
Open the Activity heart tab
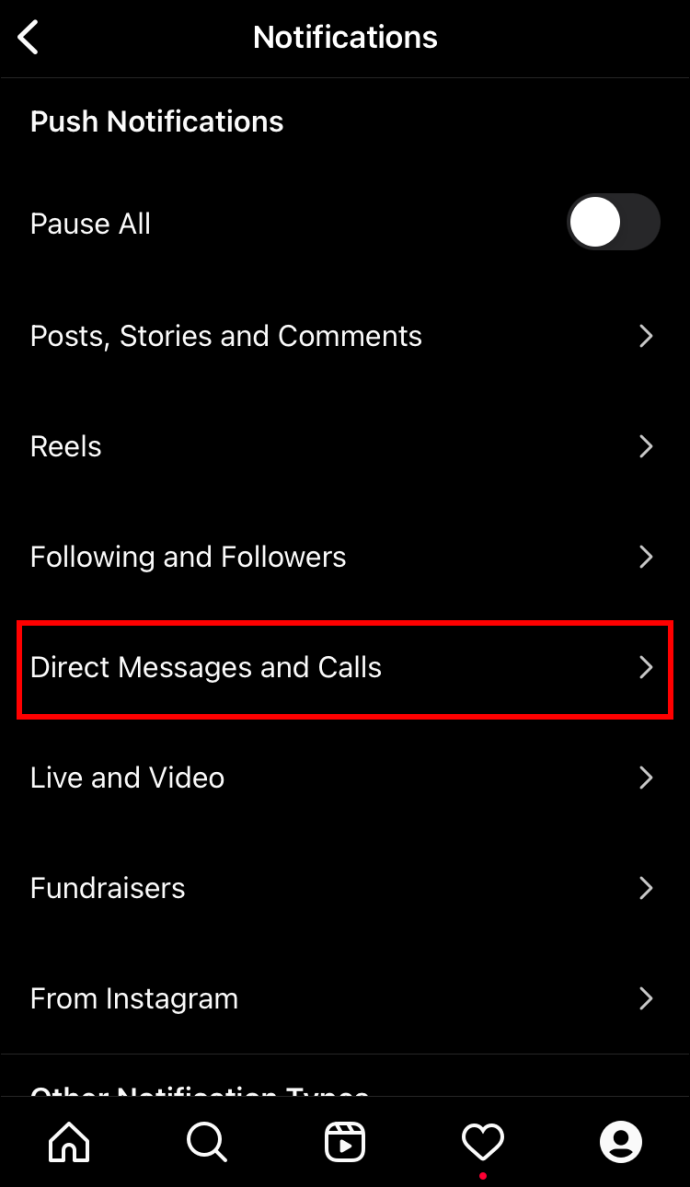coord(482,1142)
